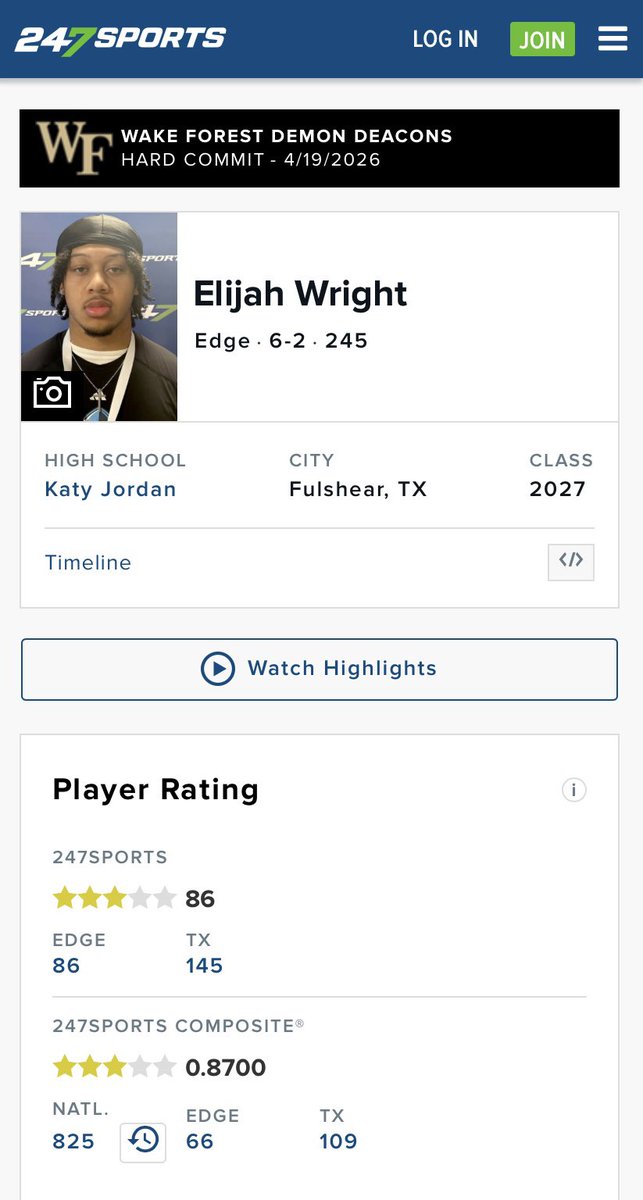643x1200 pixels.
Task: Open the hamburger menu
Action: tap(612, 39)
